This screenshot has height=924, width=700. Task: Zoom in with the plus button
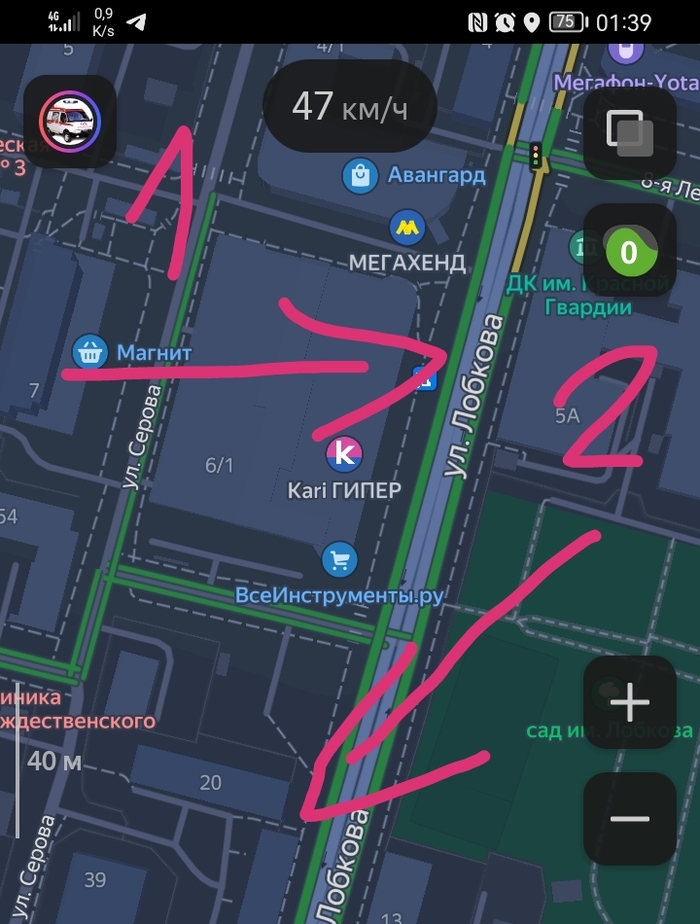click(x=629, y=703)
